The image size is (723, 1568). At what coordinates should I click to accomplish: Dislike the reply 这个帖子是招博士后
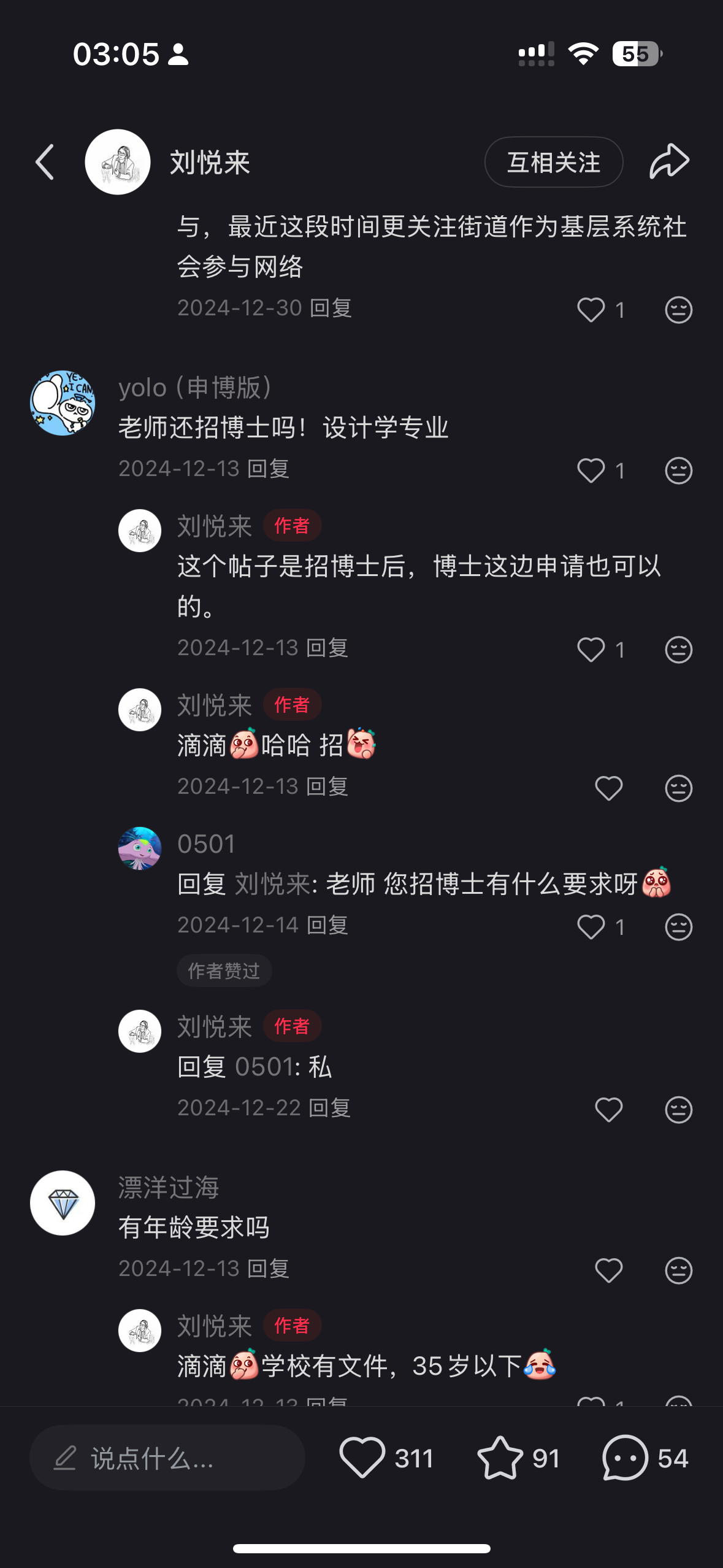click(679, 650)
